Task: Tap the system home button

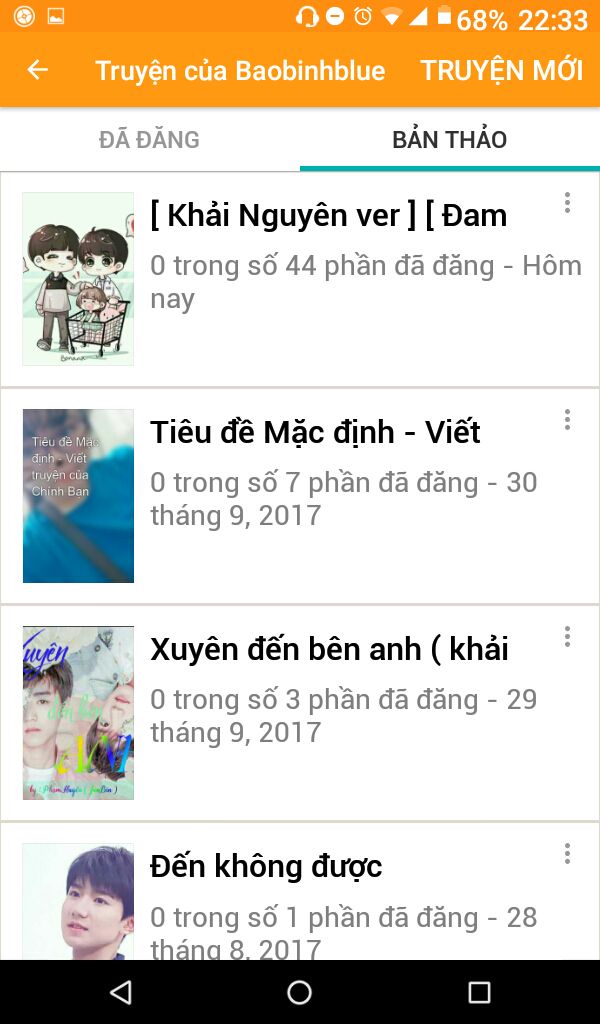Action: click(x=299, y=992)
